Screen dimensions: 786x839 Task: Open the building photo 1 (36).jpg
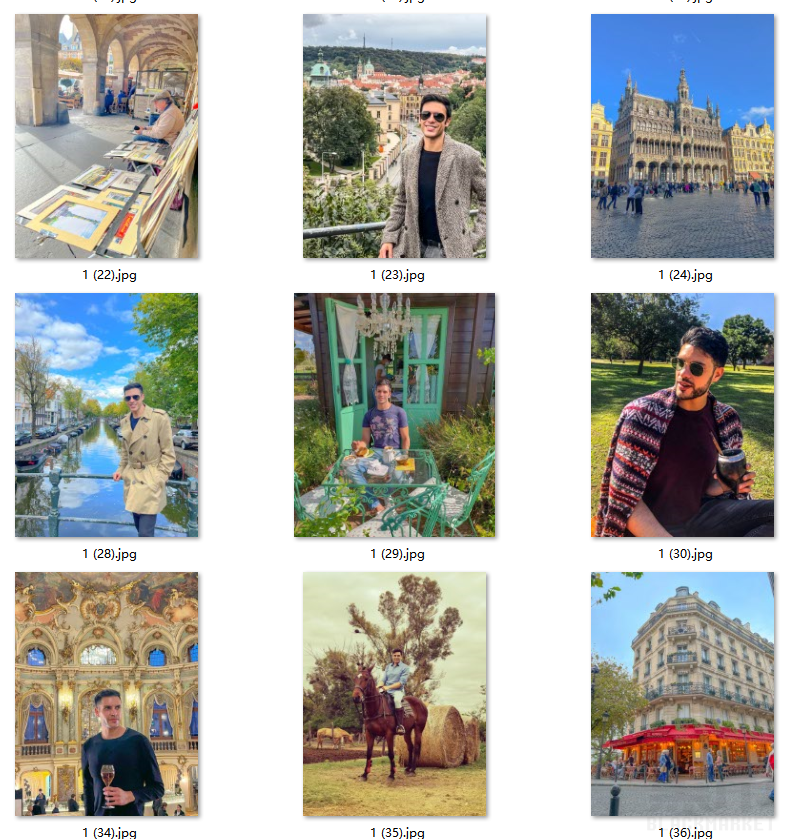682,694
